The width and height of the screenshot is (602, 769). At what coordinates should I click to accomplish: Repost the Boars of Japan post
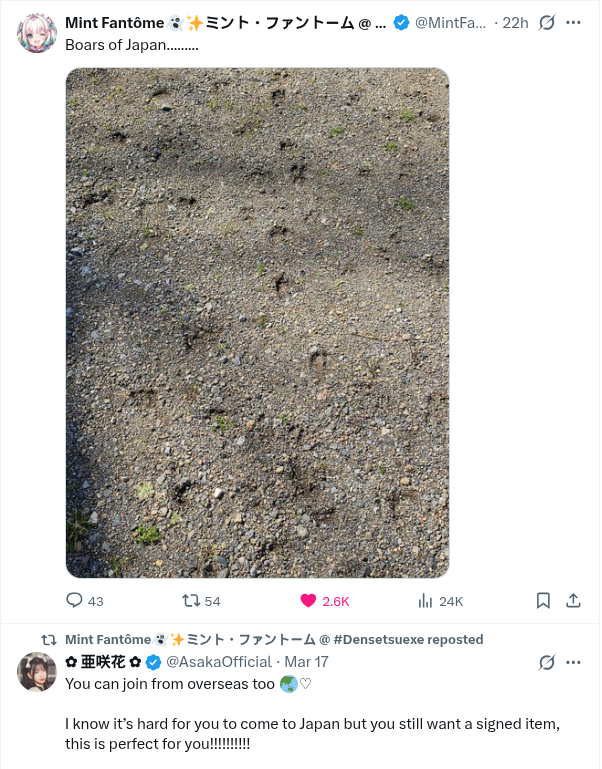pyautogui.click(x=201, y=601)
